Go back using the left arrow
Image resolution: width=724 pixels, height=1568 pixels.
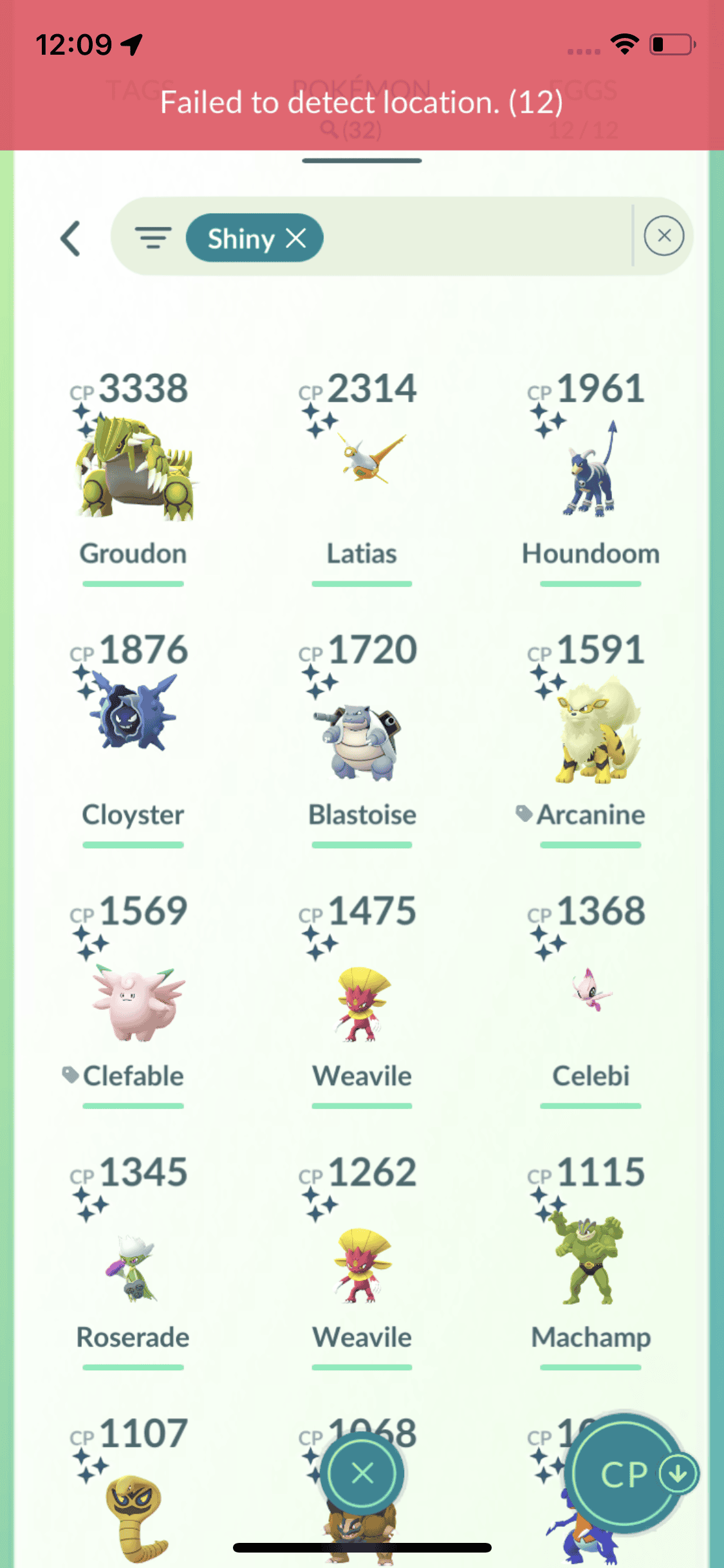[71, 239]
